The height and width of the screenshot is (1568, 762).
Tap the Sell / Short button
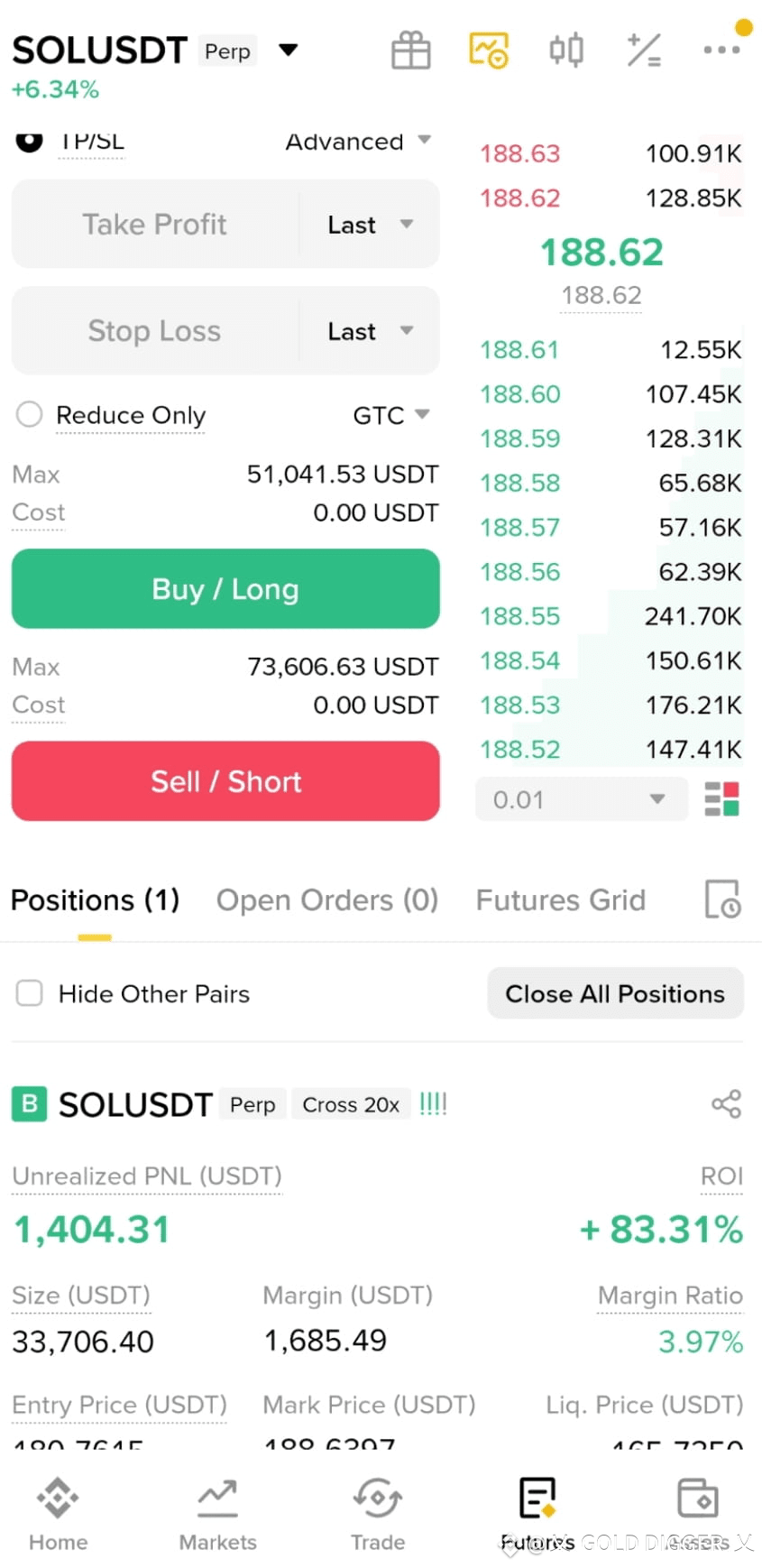[x=225, y=780]
